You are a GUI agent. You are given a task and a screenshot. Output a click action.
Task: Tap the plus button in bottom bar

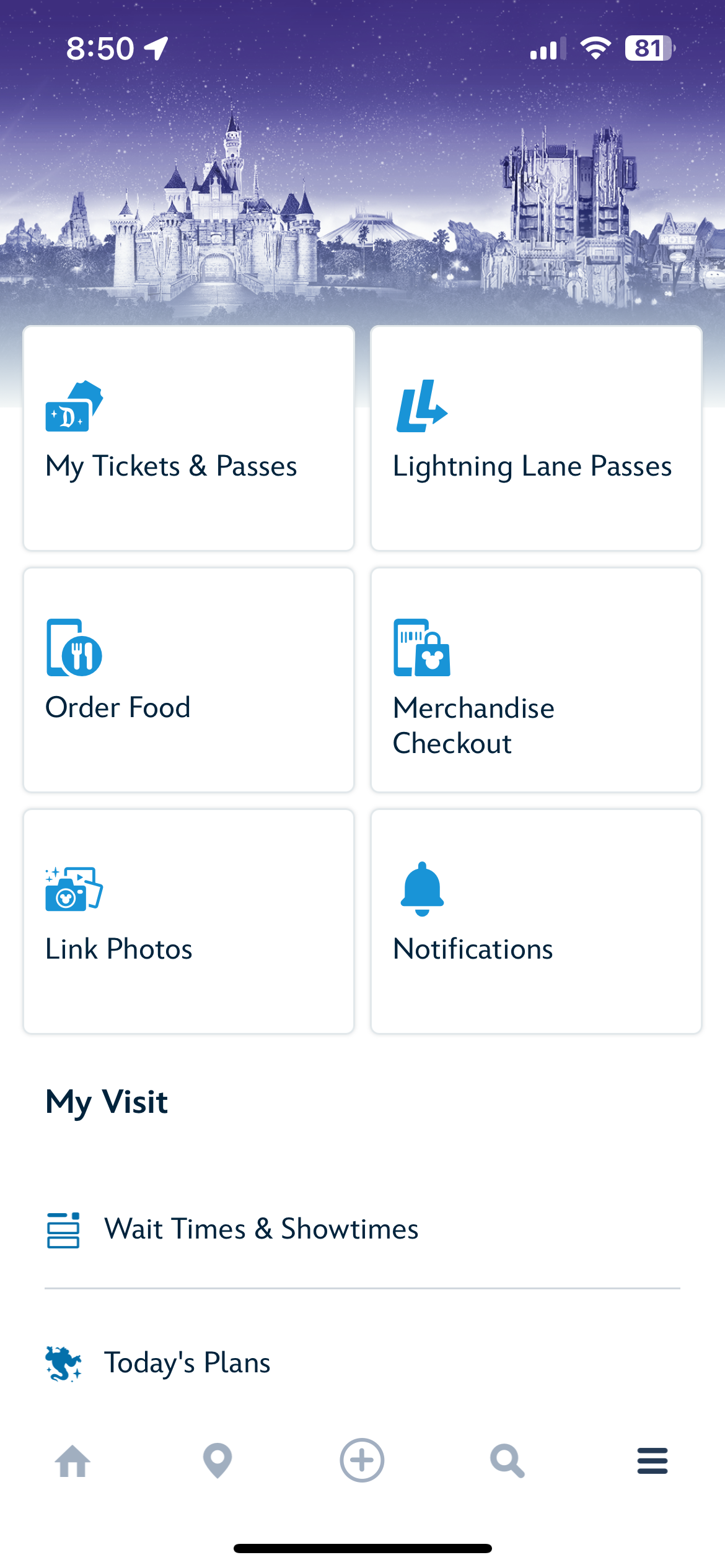coord(362,1461)
